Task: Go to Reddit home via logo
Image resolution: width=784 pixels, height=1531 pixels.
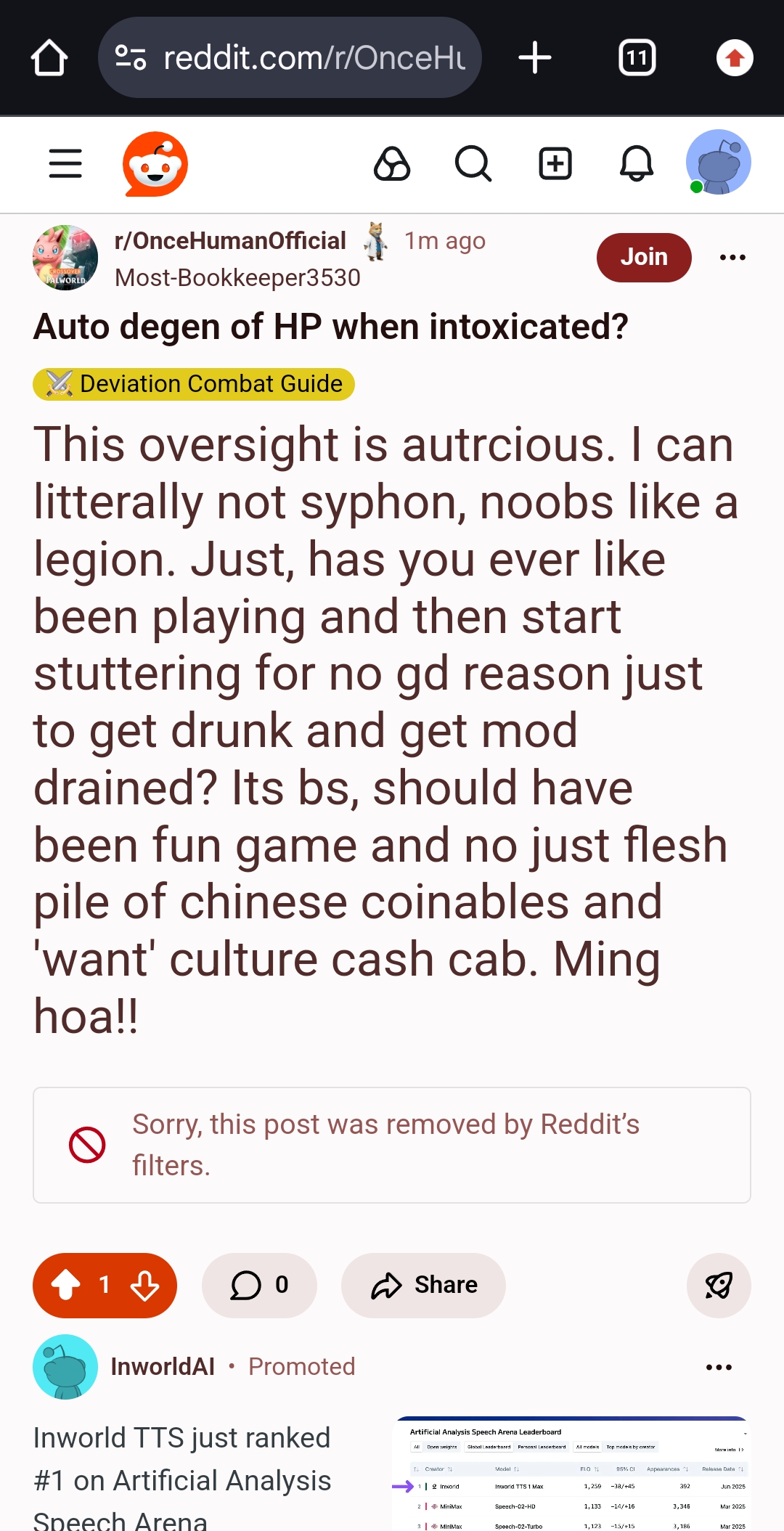Action: coord(155,163)
